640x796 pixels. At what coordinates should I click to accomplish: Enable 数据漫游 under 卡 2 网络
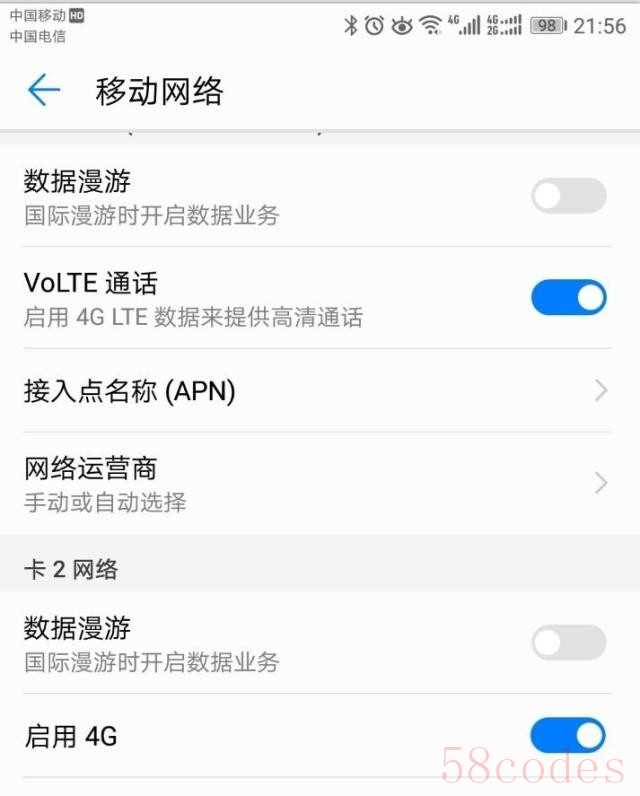pos(568,642)
